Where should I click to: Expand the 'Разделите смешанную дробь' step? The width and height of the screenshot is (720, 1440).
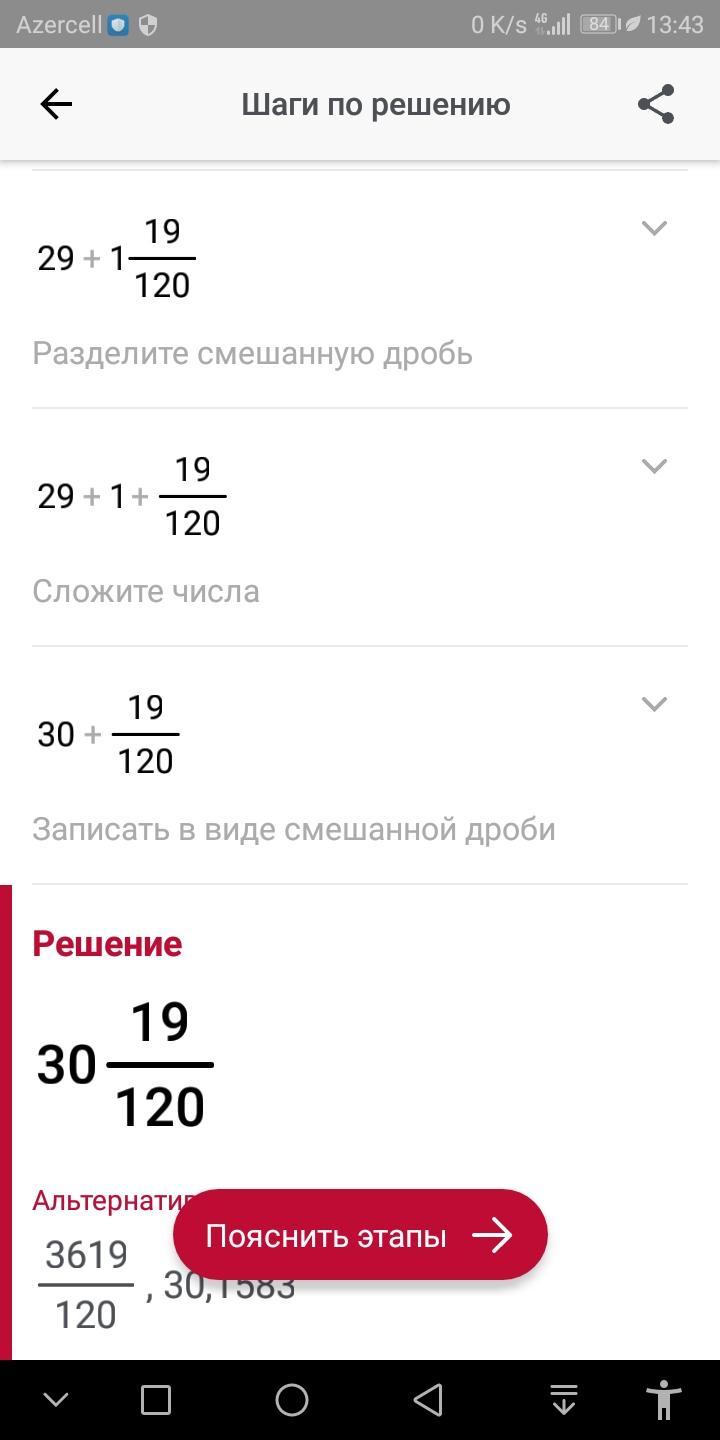[x=654, y=228]
